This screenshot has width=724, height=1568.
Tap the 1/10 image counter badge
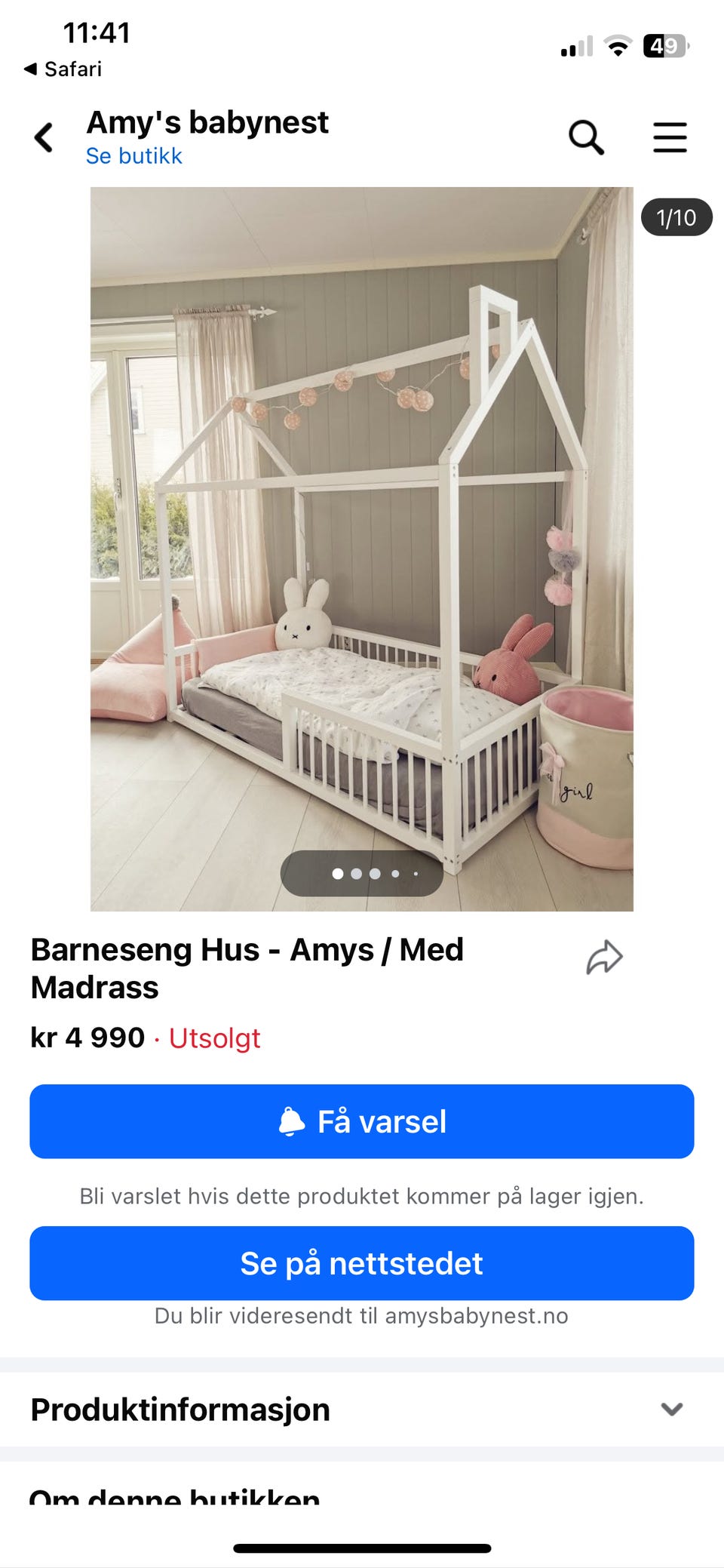(678, 217)
